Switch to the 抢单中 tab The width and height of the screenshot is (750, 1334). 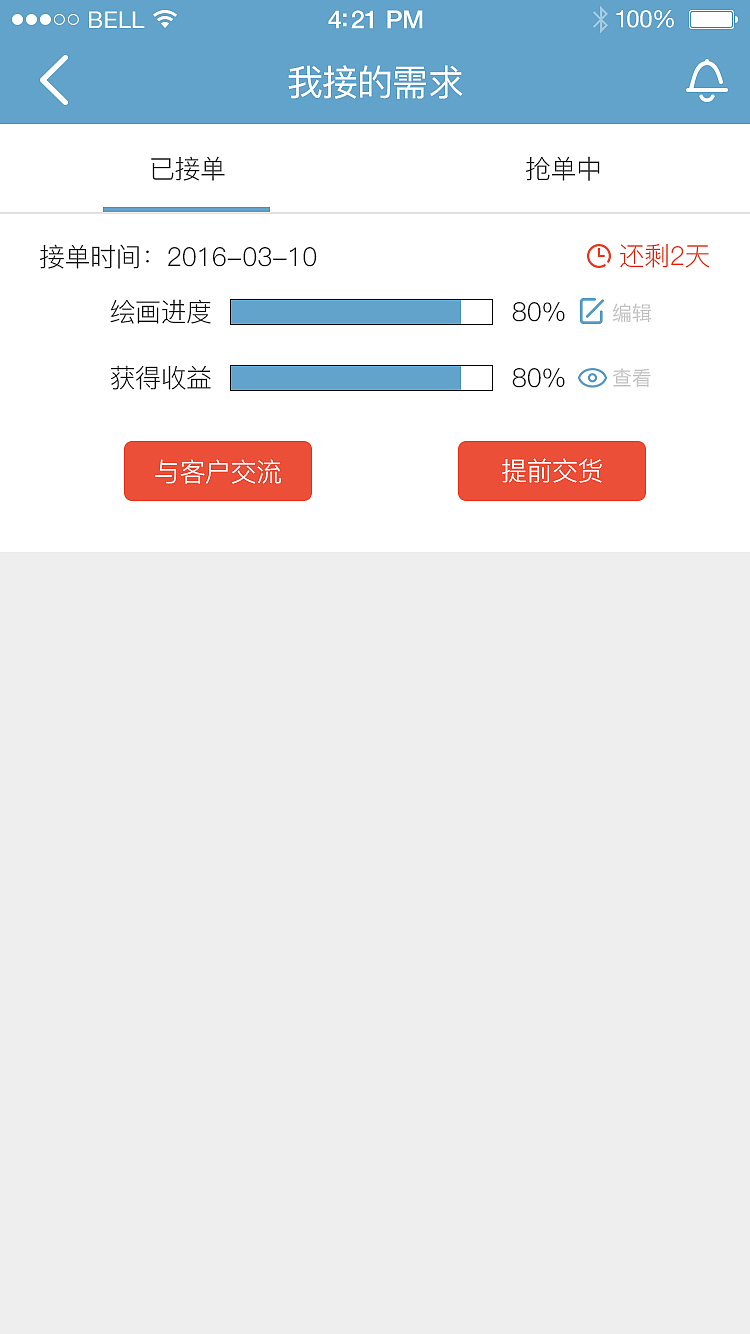tap(562, 168)
